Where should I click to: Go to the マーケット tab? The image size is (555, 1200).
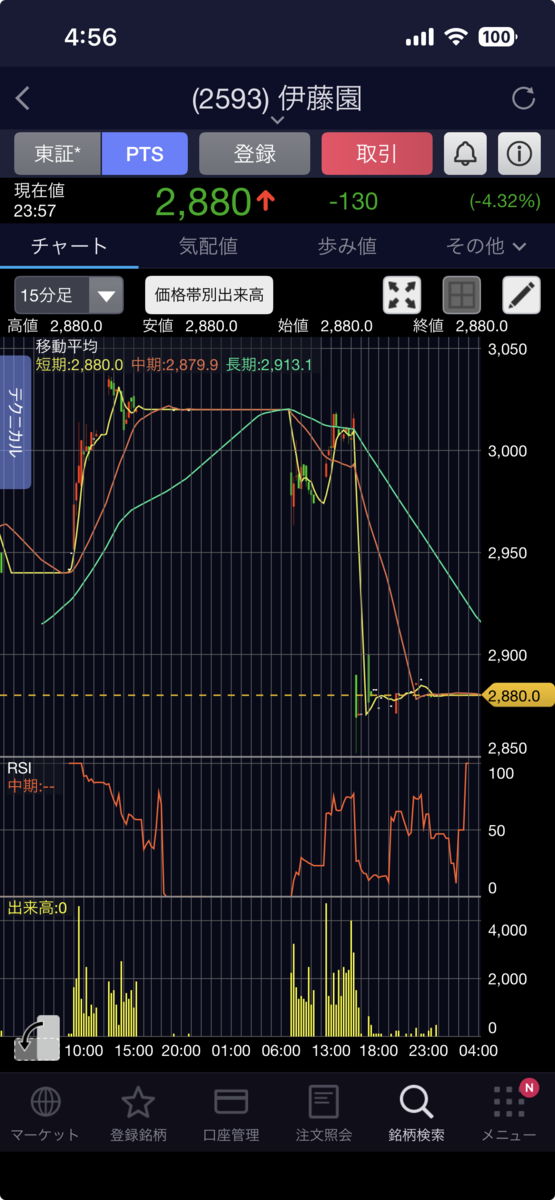click(45, 1113)
